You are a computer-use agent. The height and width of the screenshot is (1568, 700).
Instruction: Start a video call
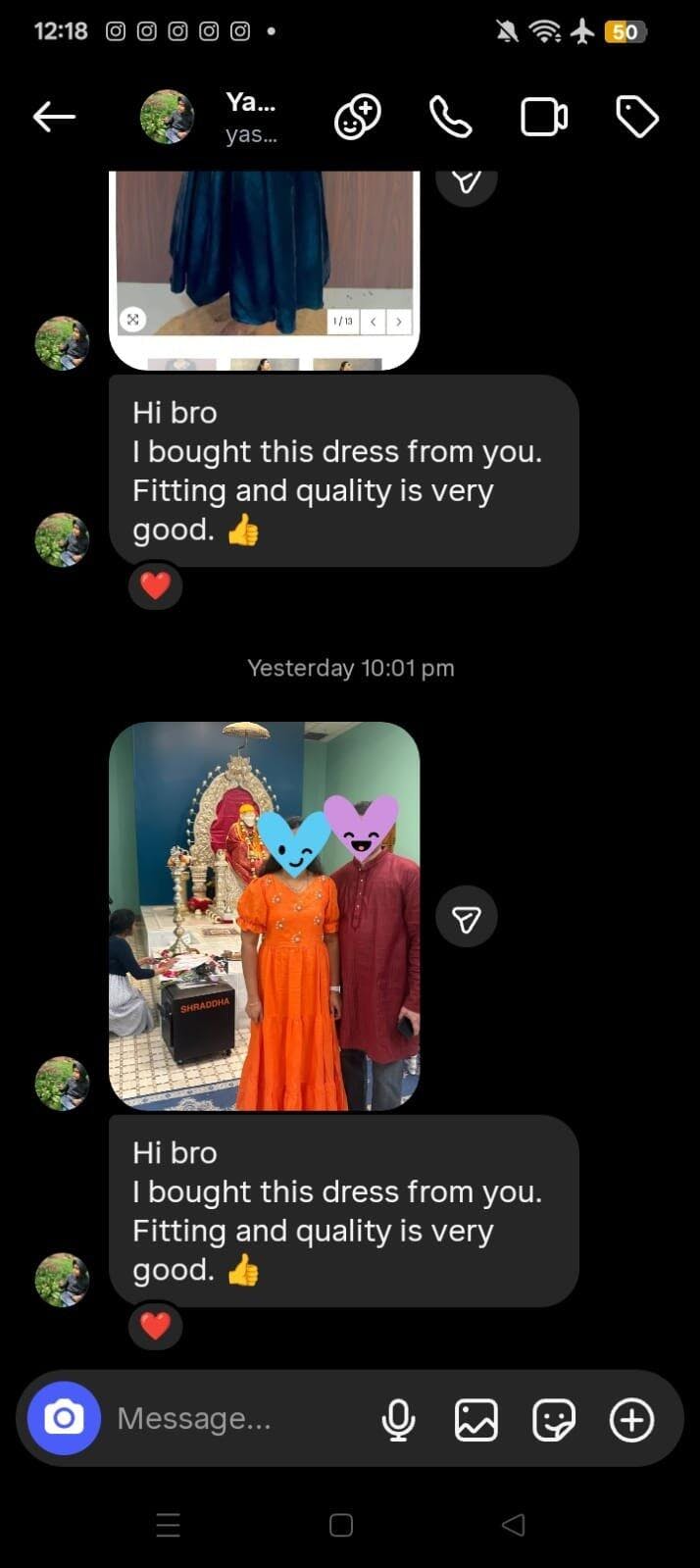(543, 118)
